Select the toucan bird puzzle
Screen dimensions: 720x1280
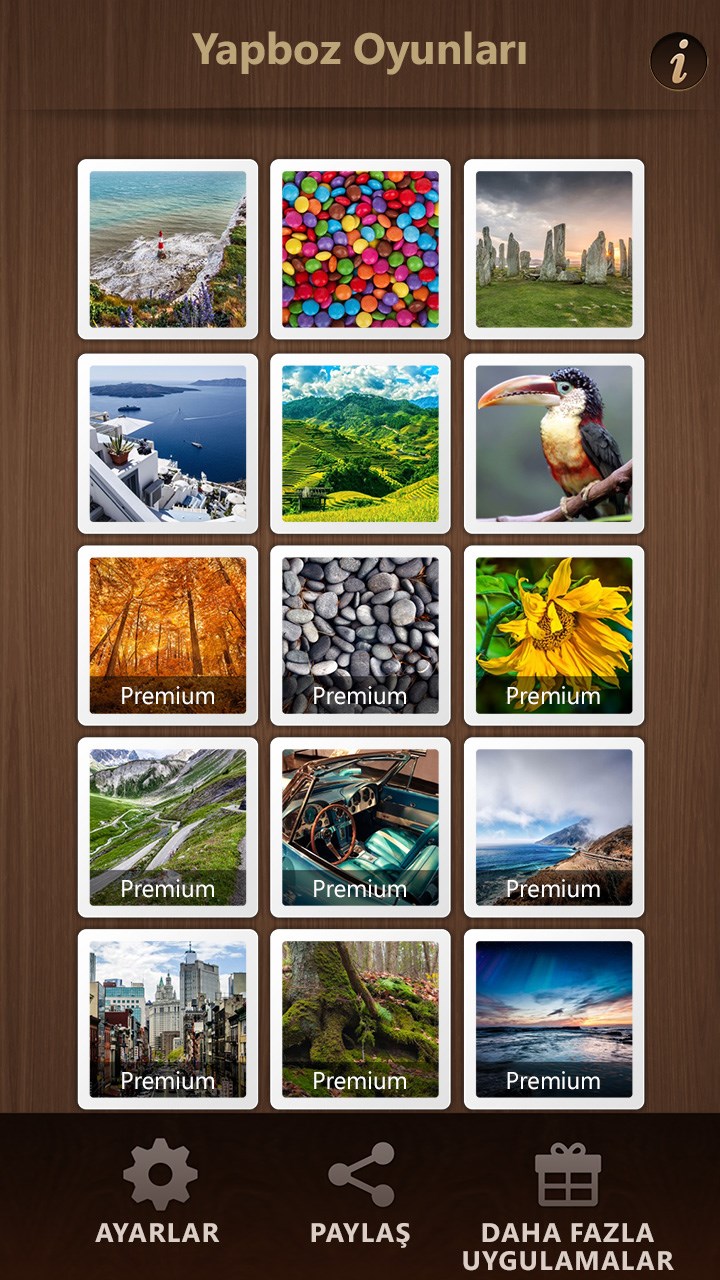[554, 443]
